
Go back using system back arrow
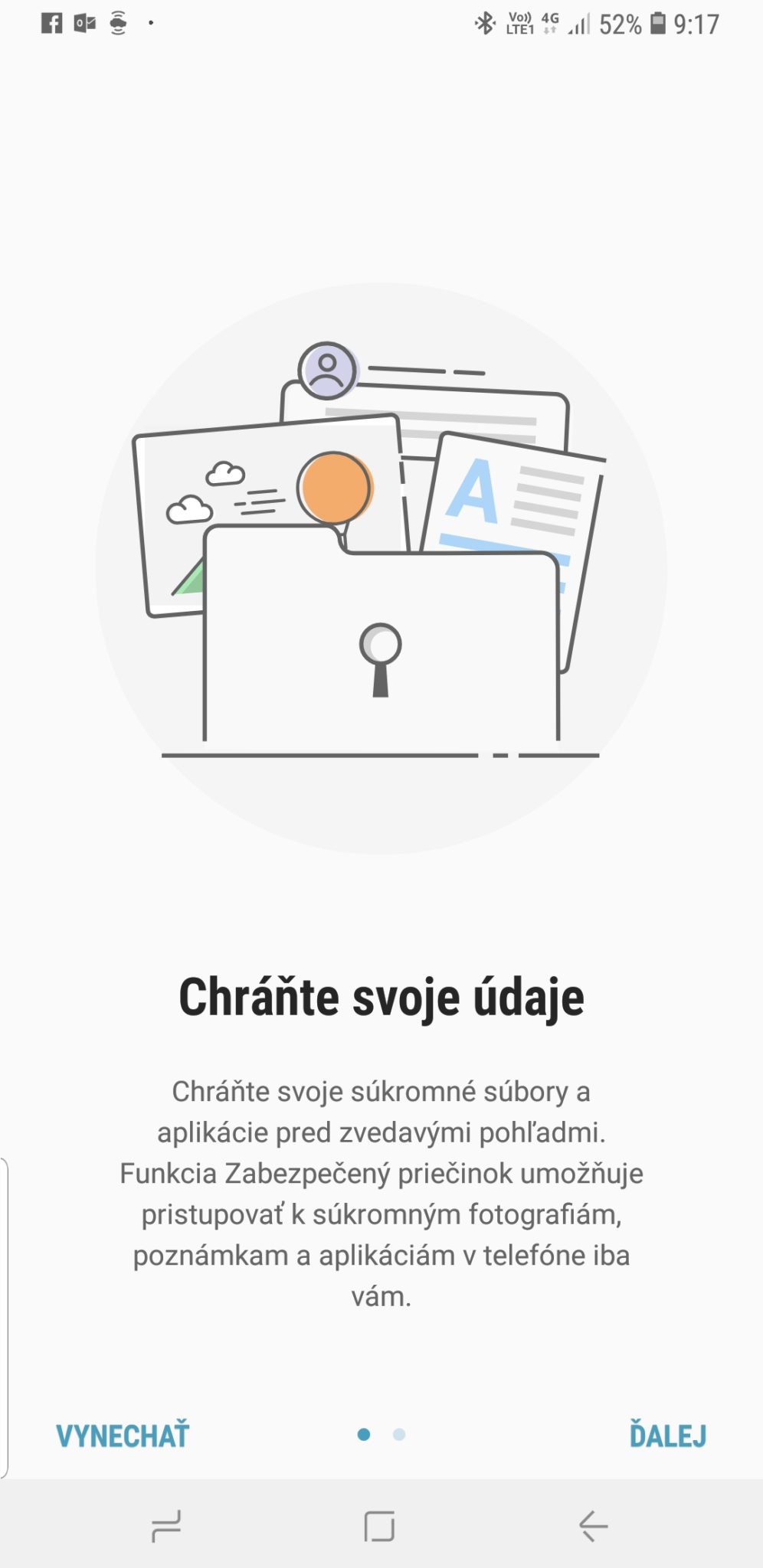point(593,1526)
